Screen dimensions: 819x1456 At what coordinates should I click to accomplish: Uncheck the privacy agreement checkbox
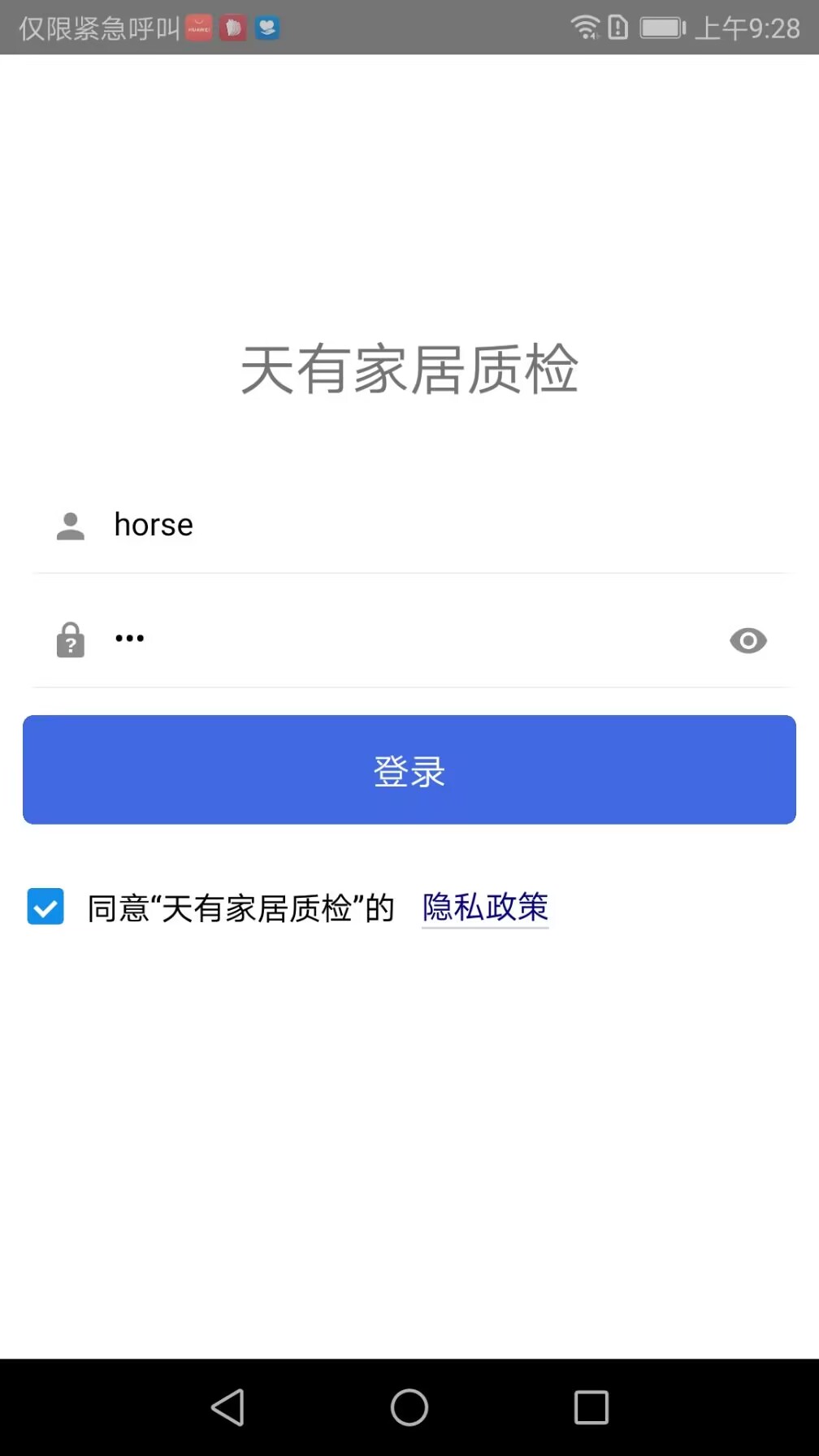[45, 906]
